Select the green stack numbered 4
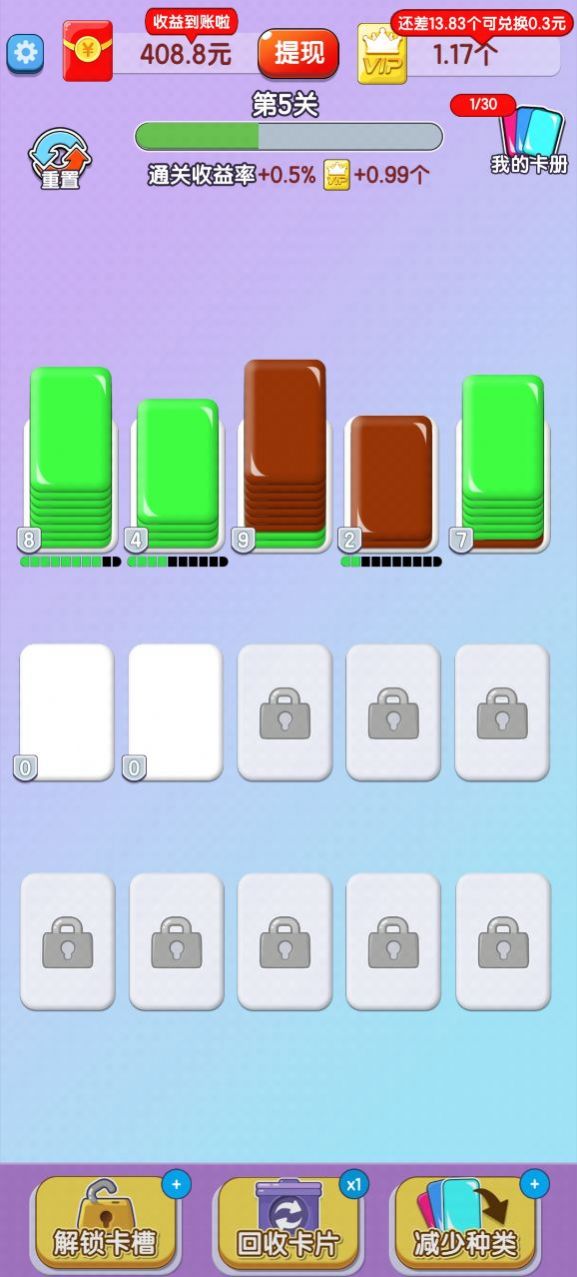This screenshot has width=577, height=1277. tap(177, 475)
